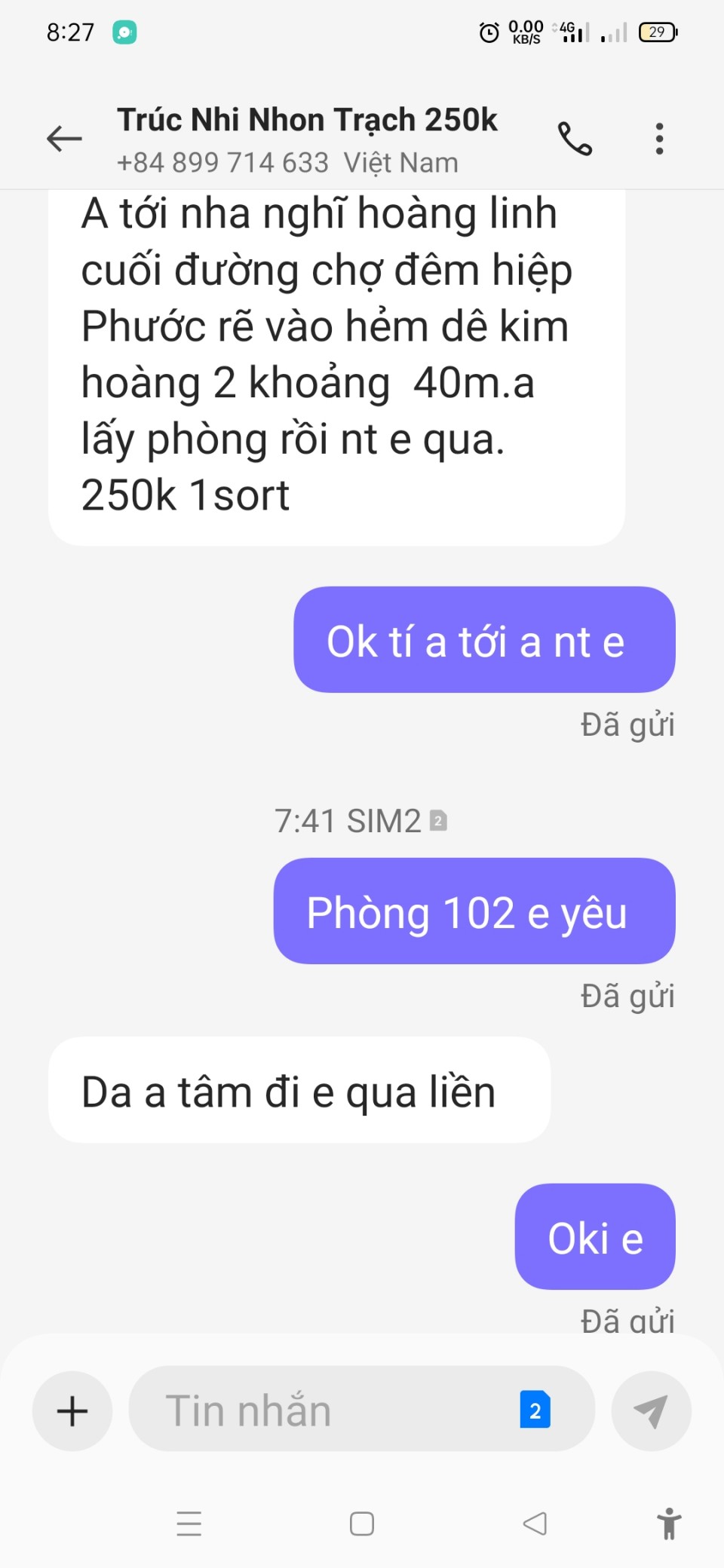Switch the SIM 2 selector icon

(x=535, y=1410)
